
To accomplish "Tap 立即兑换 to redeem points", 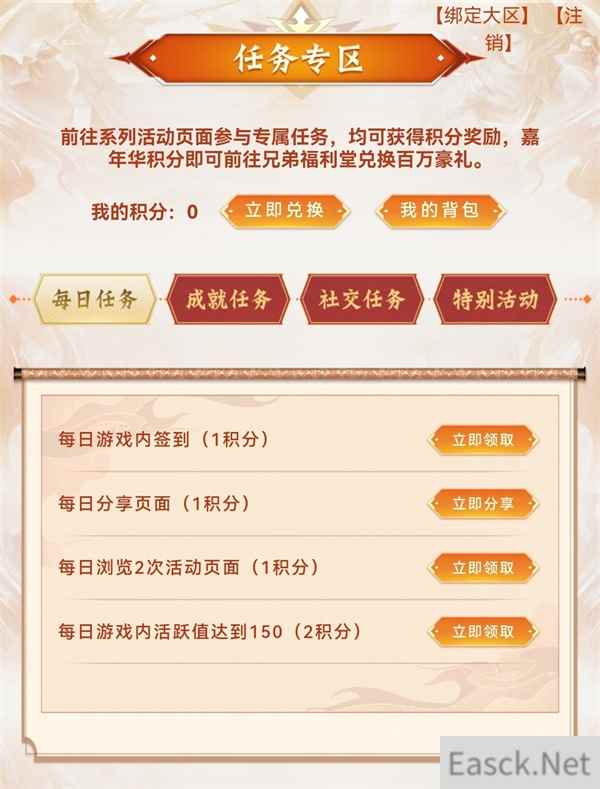I will (285, 212).
